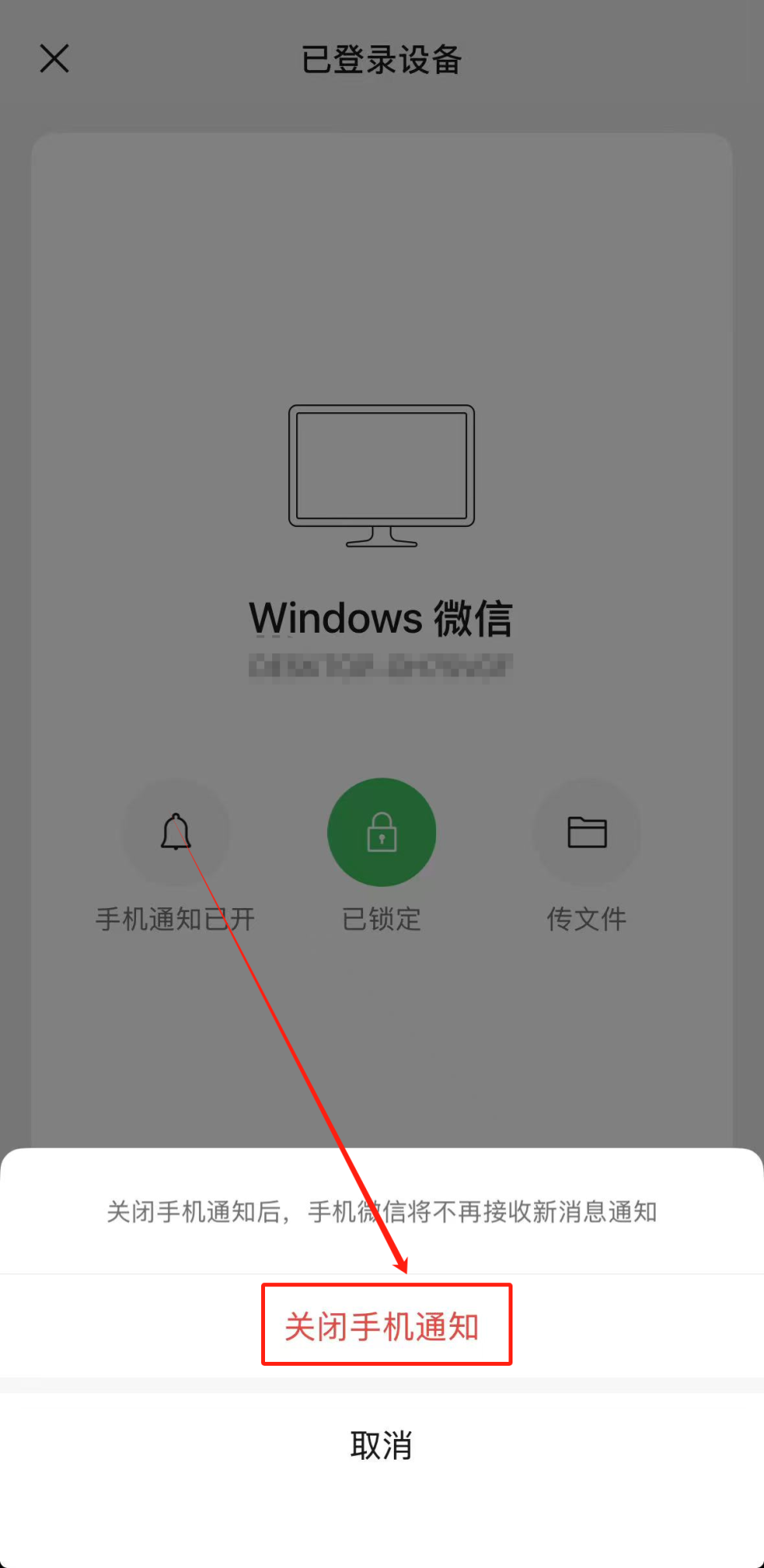The height and width of the screenshot is (1568, 764).
Task: Click the 已锁定 lock status icon
Action: pos(381,832)
